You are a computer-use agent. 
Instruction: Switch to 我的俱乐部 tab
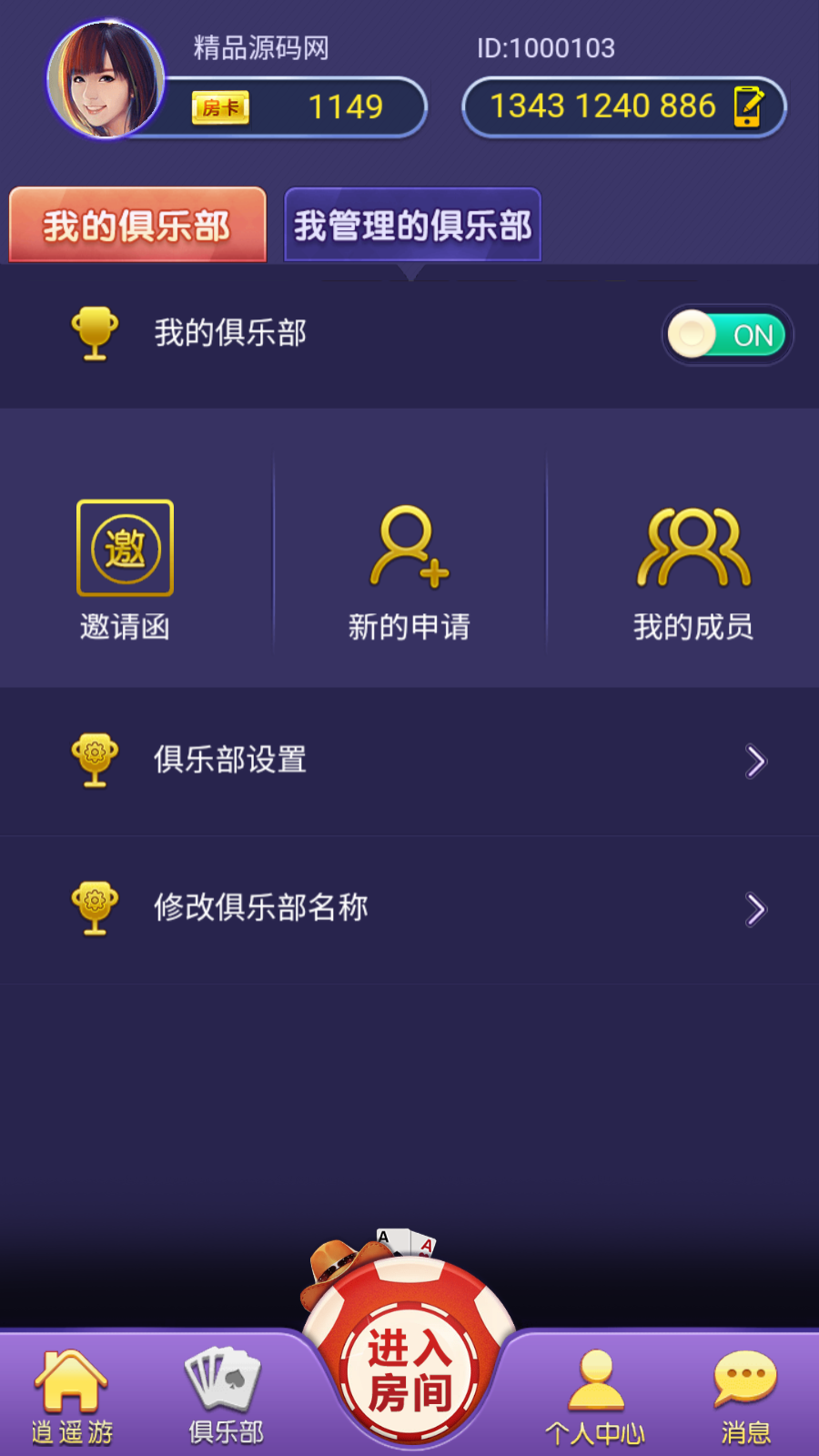[137, 225]
